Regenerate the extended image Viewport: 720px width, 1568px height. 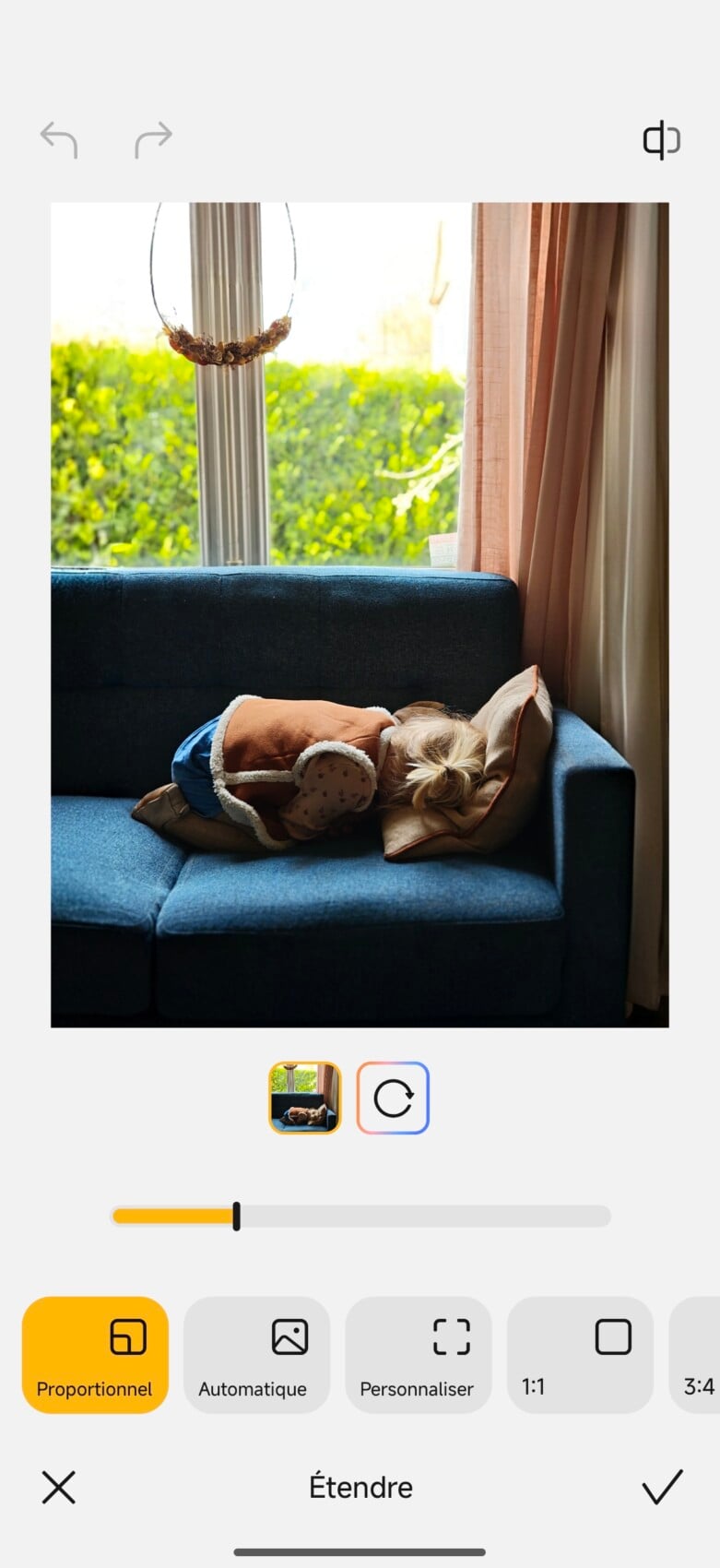pyautogui.click(x=393, y=1098)
